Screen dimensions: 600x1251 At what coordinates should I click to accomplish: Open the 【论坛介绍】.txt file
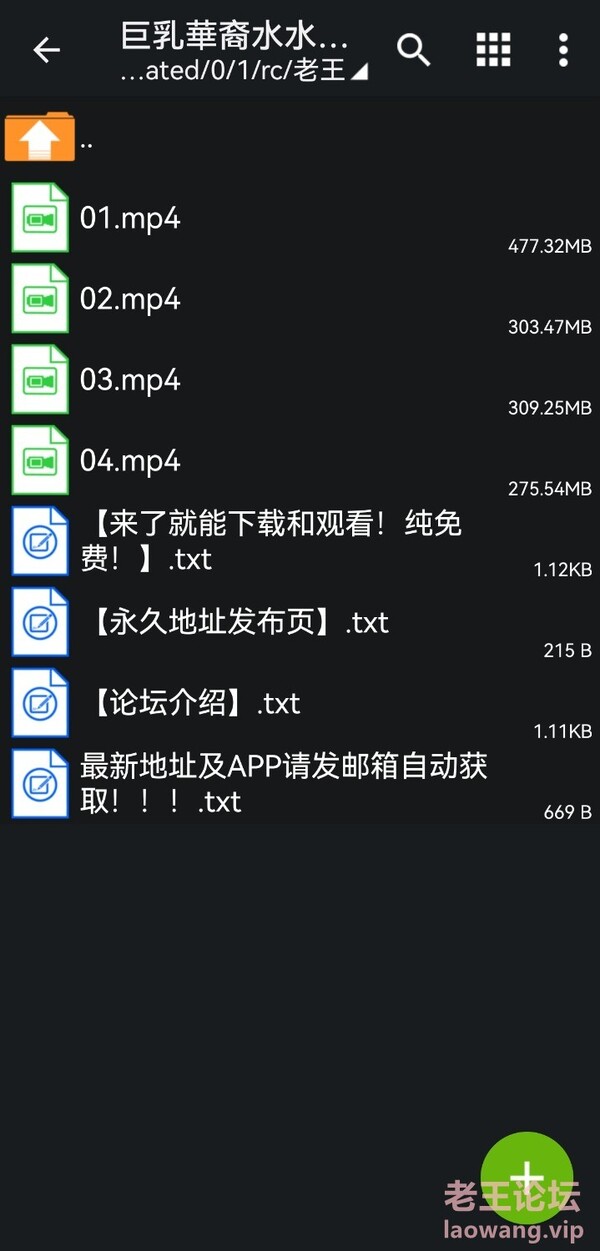tap(300, 703)
